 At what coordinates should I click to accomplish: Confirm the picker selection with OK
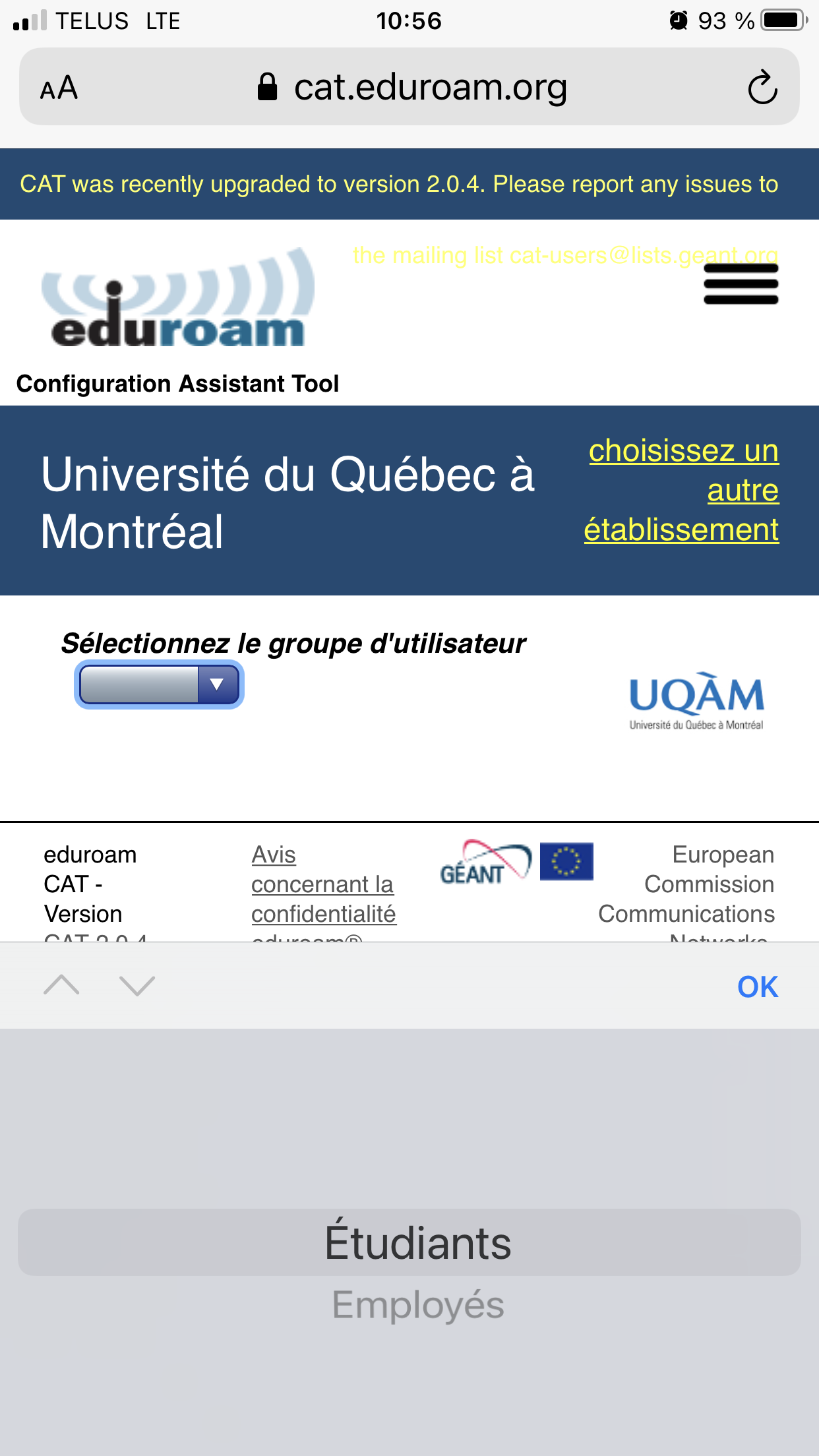click(x=758, y=986)
